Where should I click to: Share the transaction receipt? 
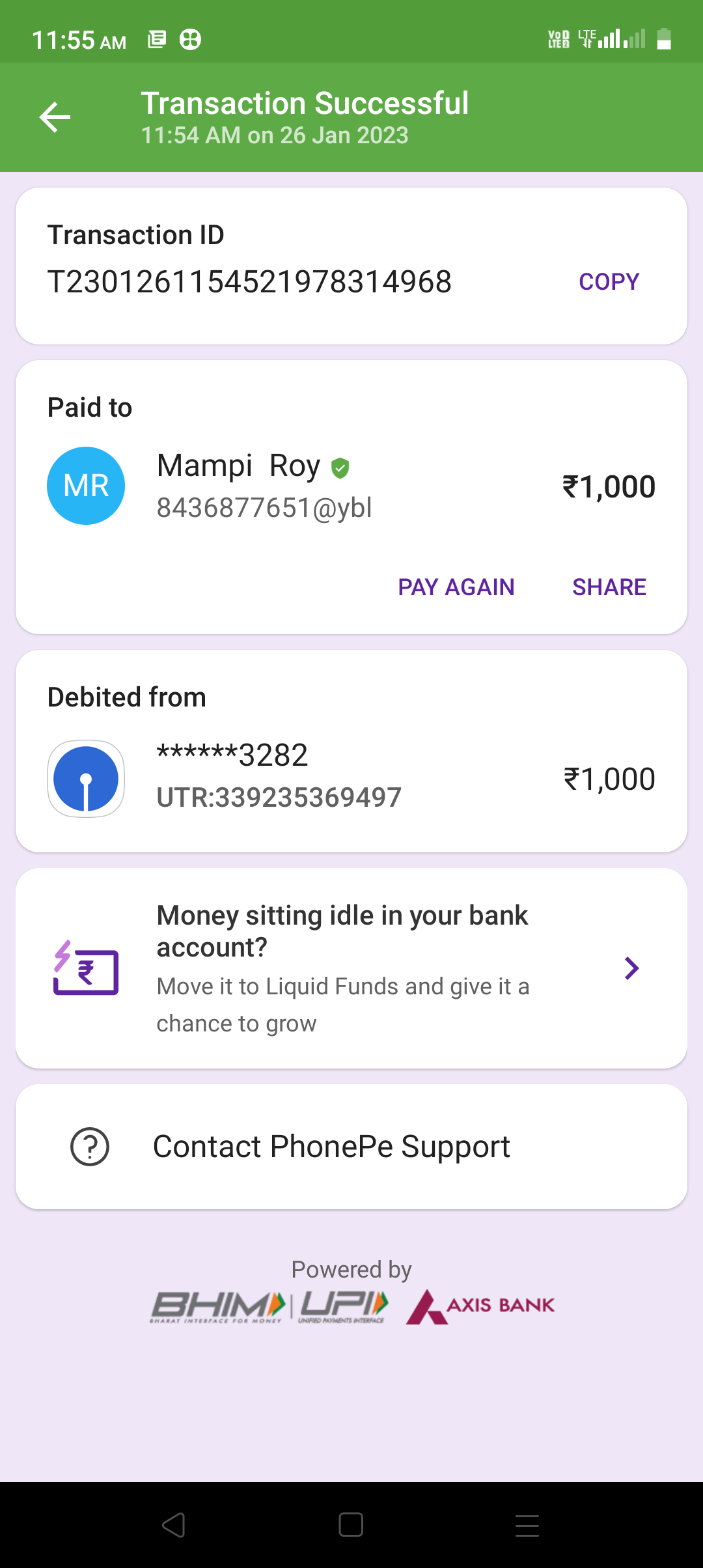pyautogui.click(x=609, y=587)
